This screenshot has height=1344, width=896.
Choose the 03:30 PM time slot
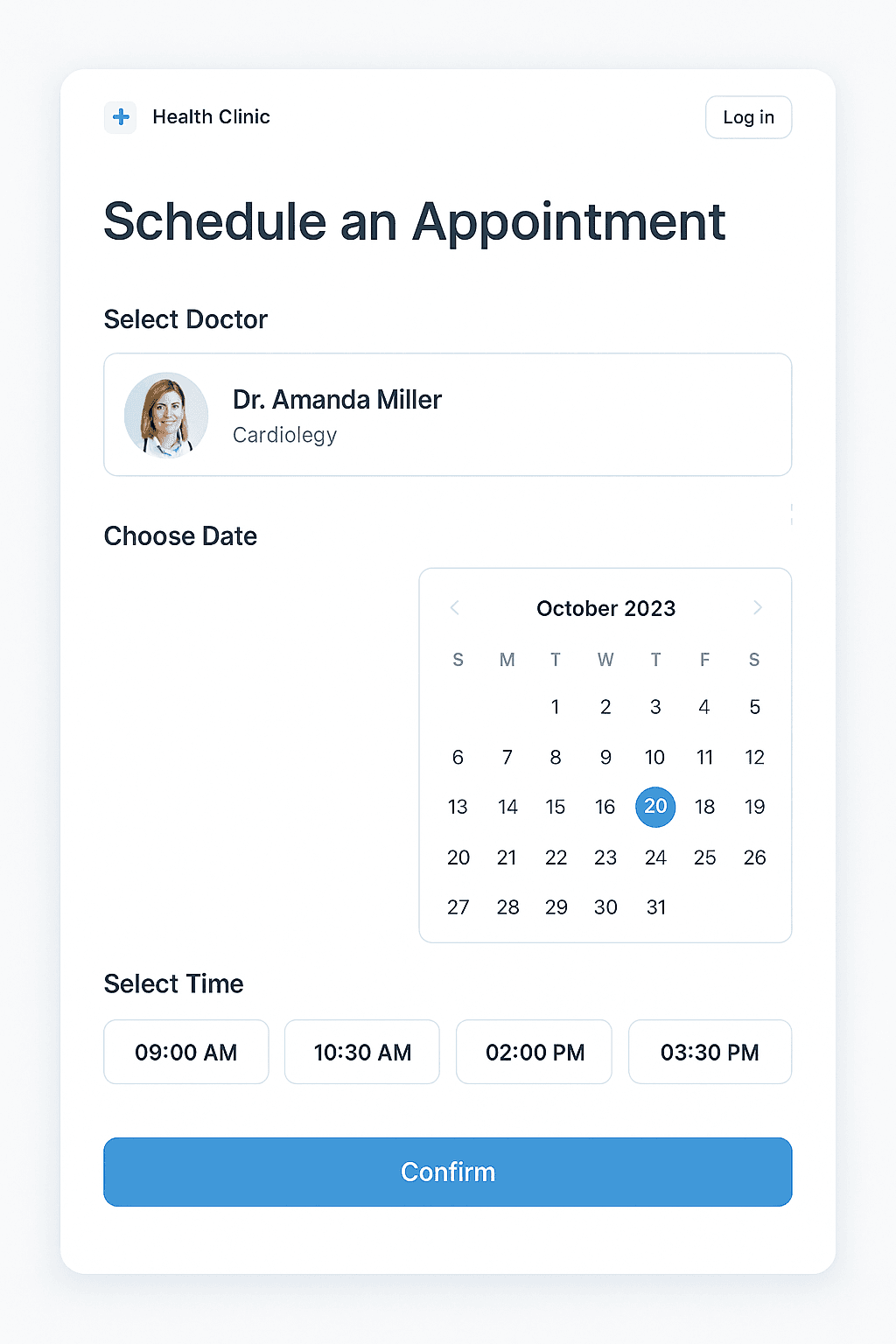click(710, 1052)
